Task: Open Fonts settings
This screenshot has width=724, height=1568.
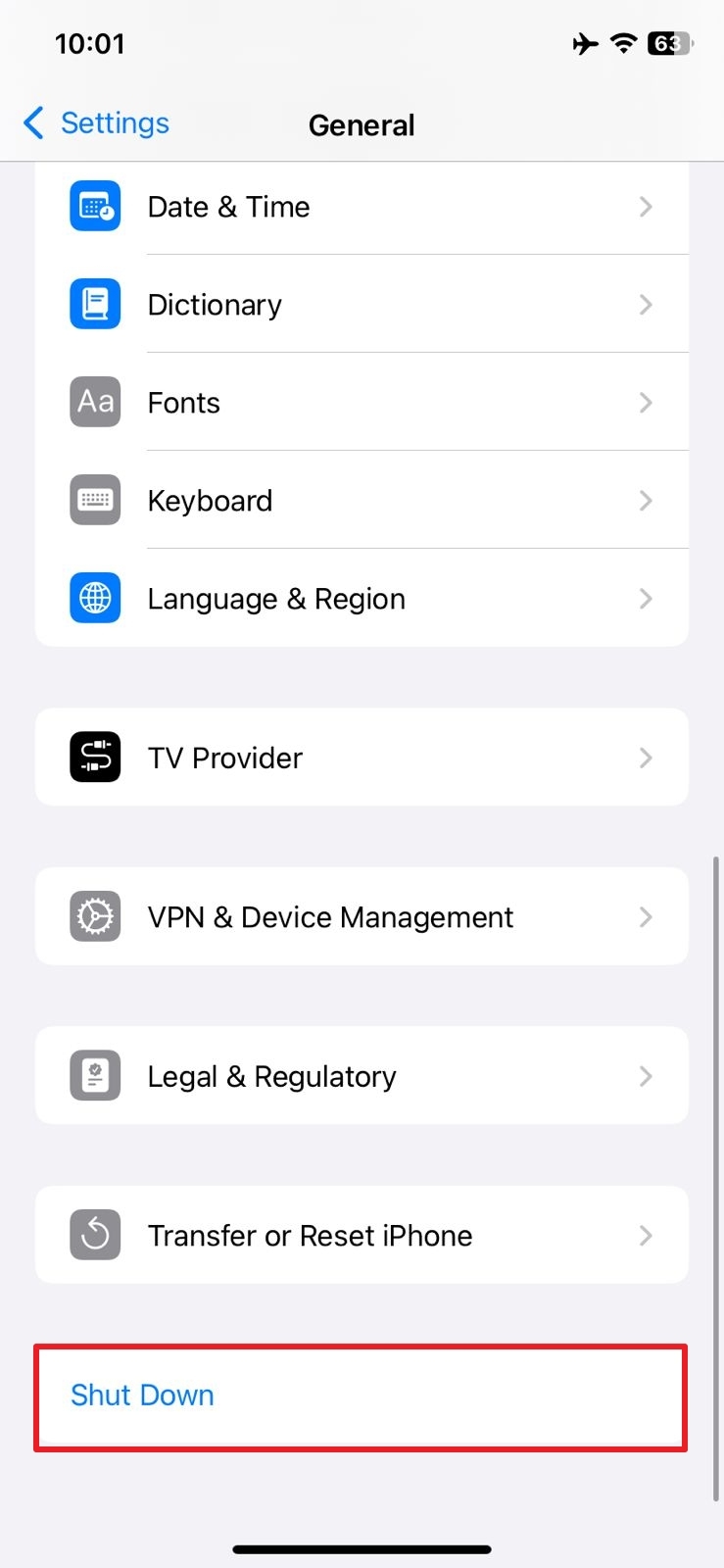Action: [361, 403]
